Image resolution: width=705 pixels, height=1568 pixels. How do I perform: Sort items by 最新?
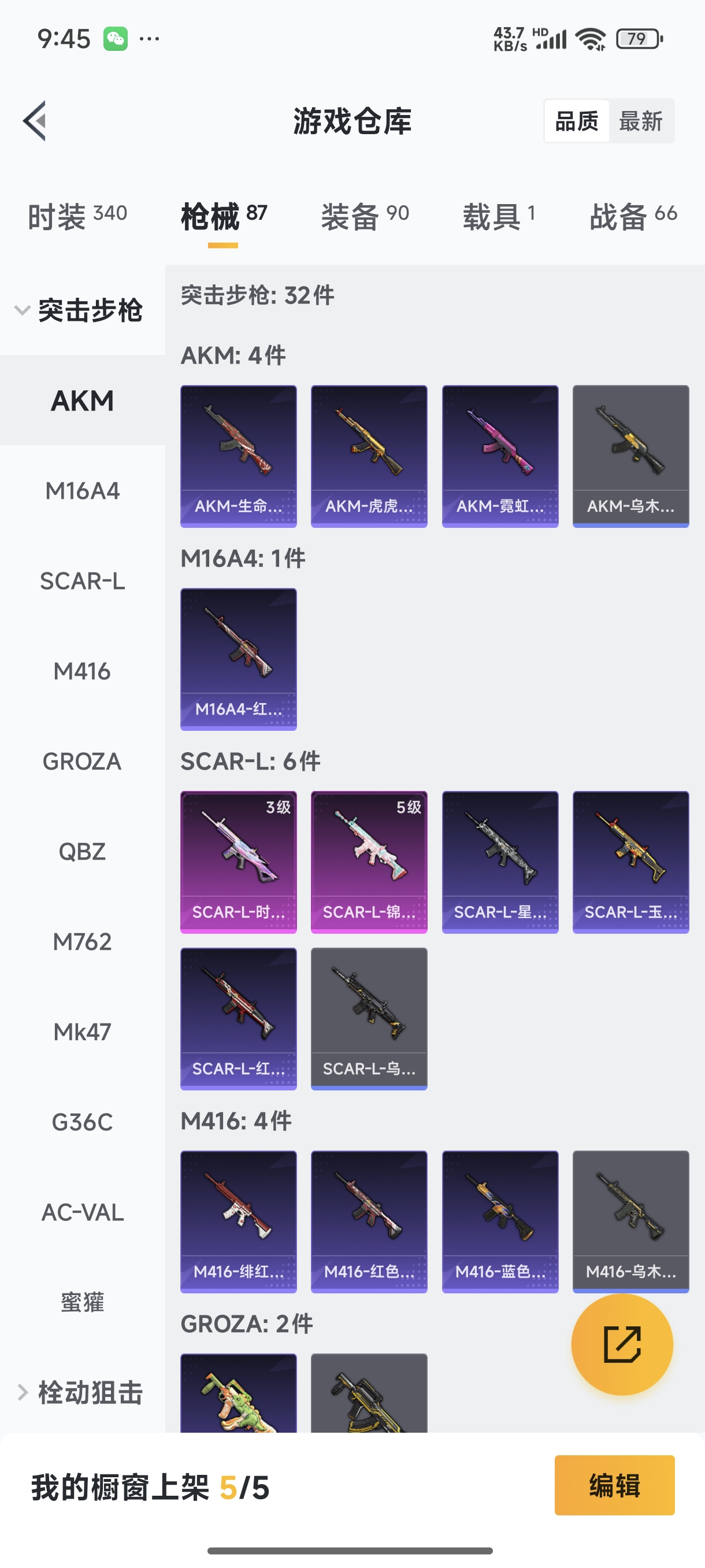point(640,121)
